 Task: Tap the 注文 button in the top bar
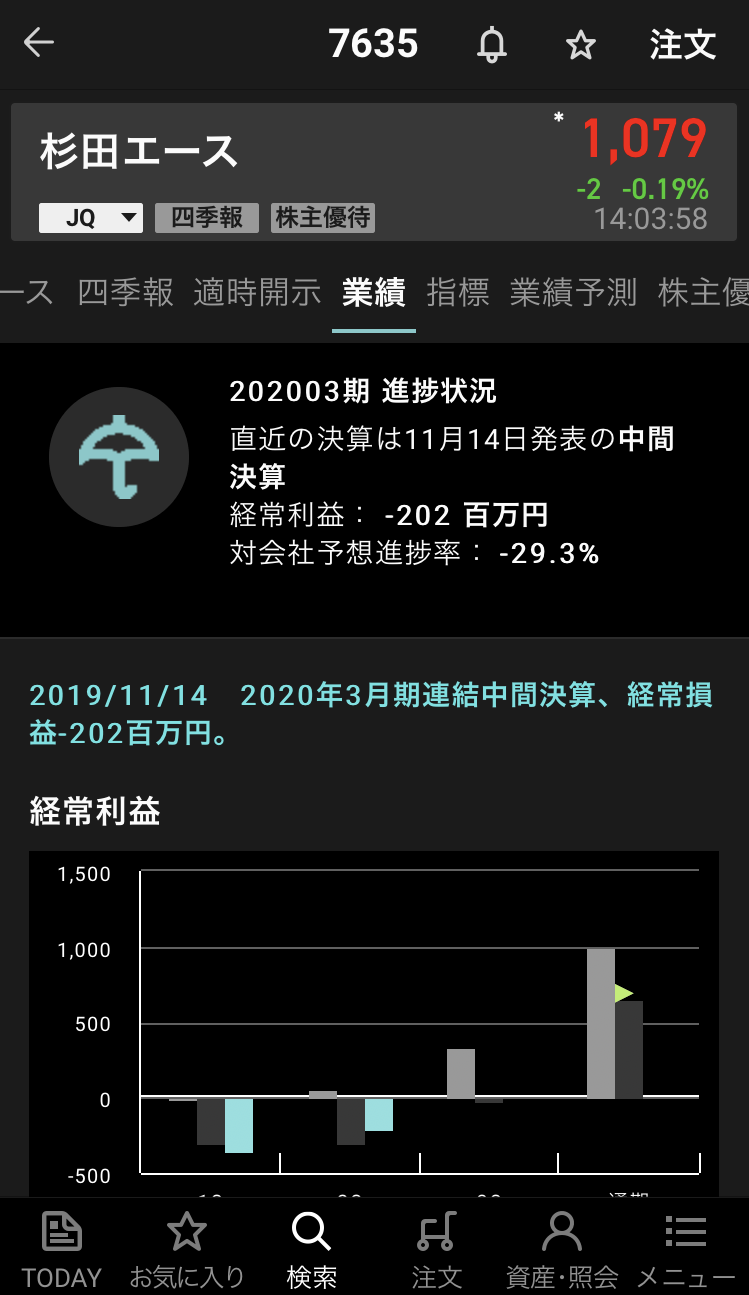click(x=682, y=45)
